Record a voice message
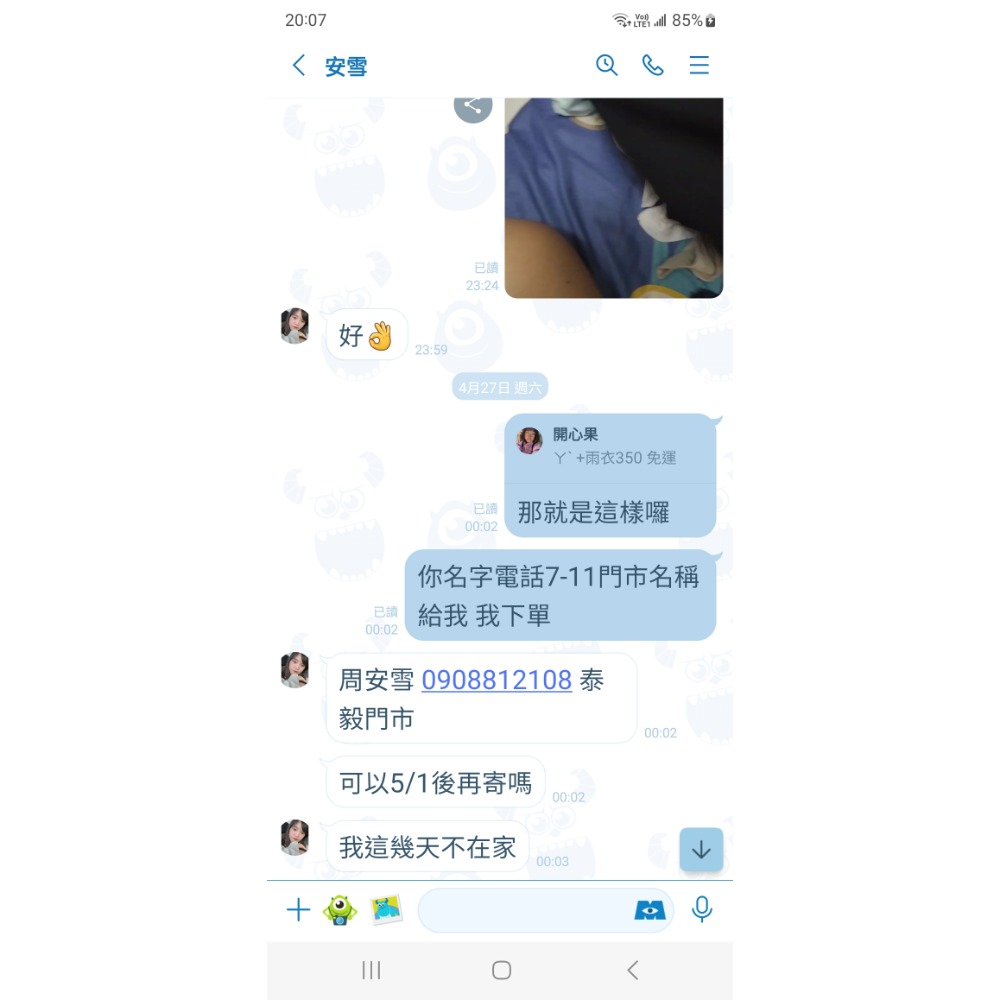The image size is (1000, 1000). click(x=702, y=910)
